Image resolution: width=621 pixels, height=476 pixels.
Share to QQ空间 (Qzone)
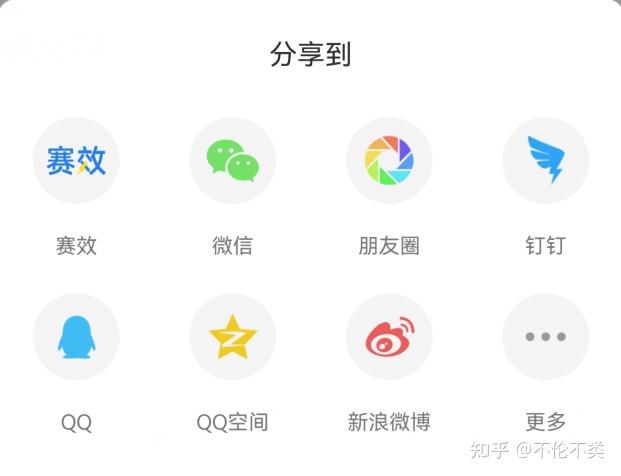click(x=232, y=337)
